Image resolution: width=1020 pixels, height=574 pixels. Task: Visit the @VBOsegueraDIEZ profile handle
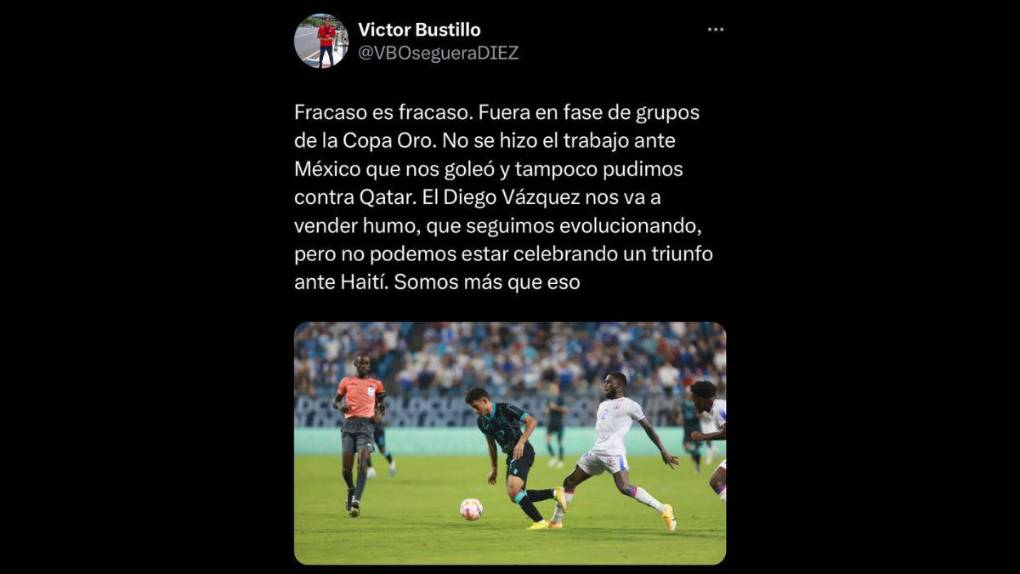pos(438,53)
